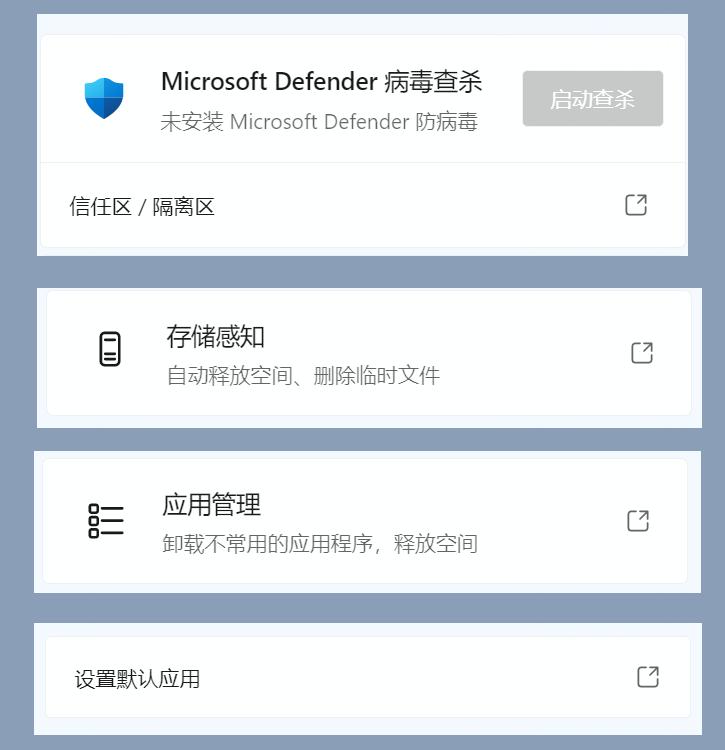Click the 卸载不常用的应用程序，释放空间 description
The image size is (725, 750).
point(322,543)
